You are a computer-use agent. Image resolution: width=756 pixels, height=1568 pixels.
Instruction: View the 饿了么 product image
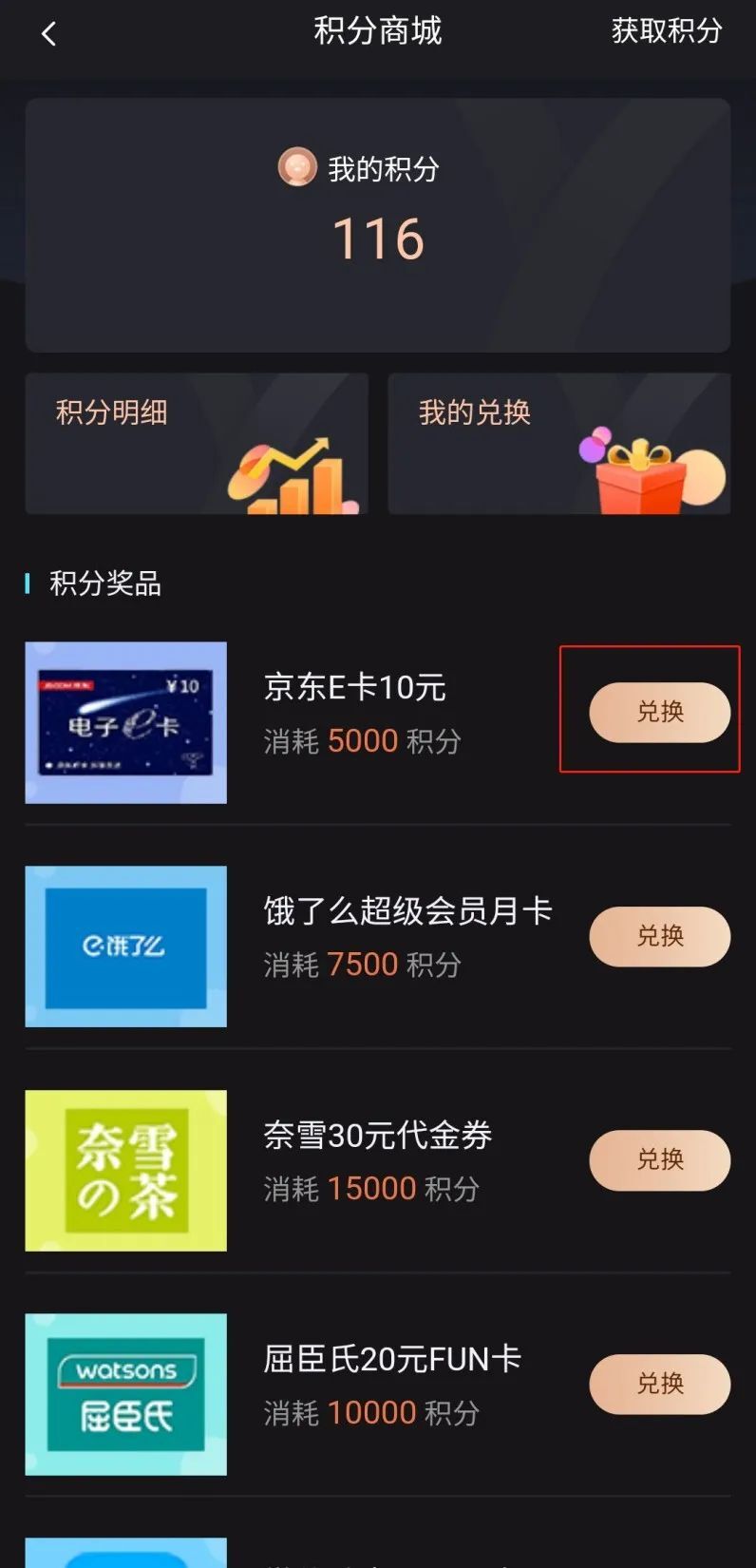(x=126, y=947)
